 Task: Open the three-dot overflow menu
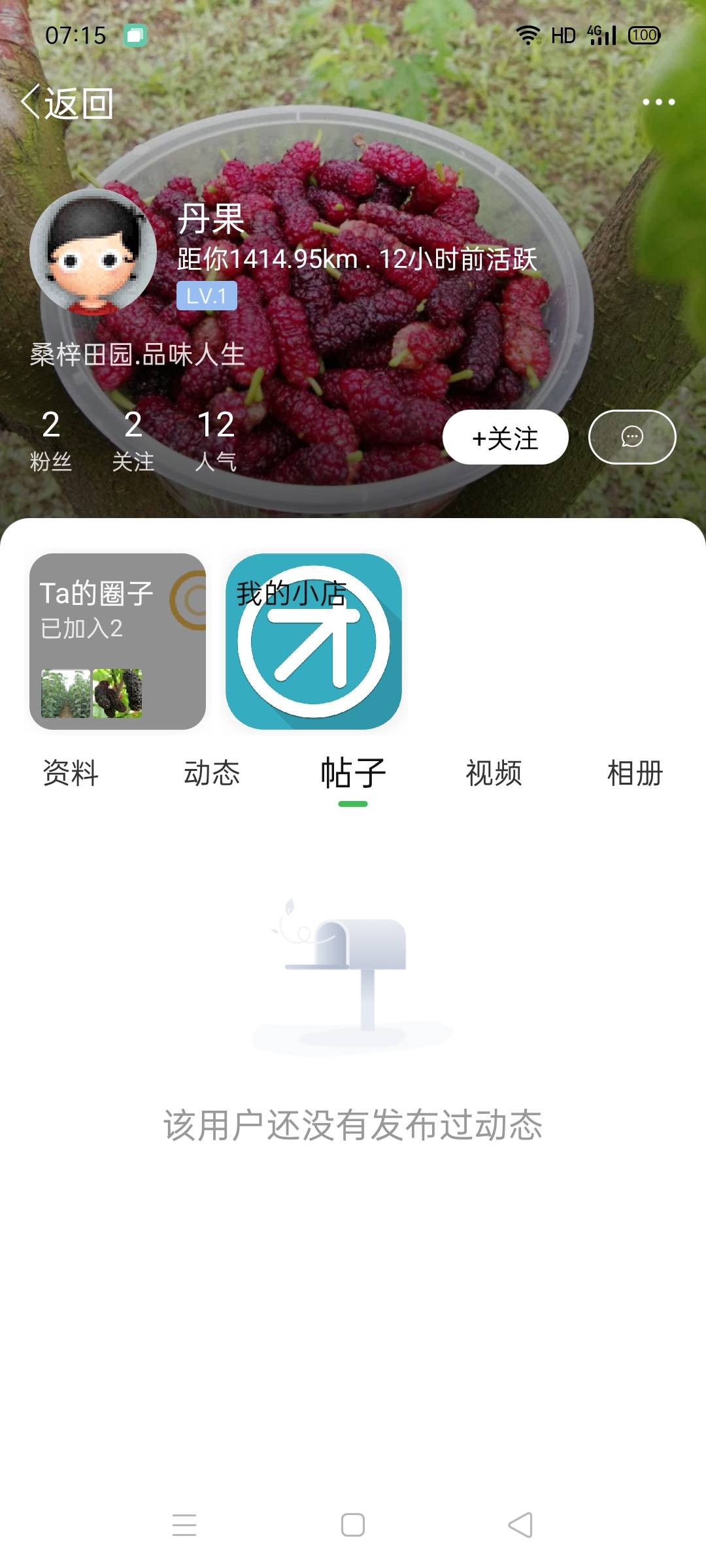pos(658,102)
